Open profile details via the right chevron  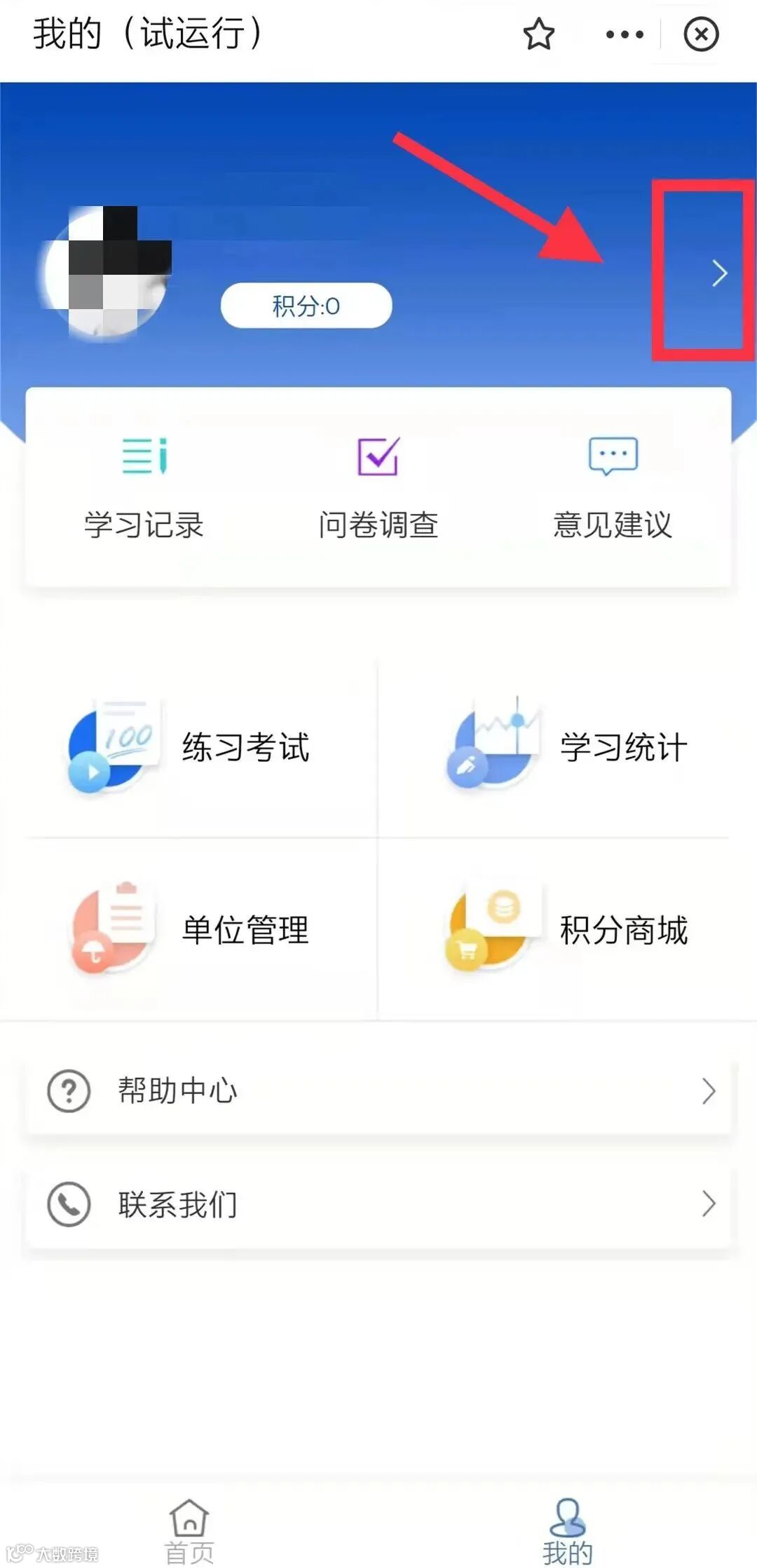click(x=719, y=273)
